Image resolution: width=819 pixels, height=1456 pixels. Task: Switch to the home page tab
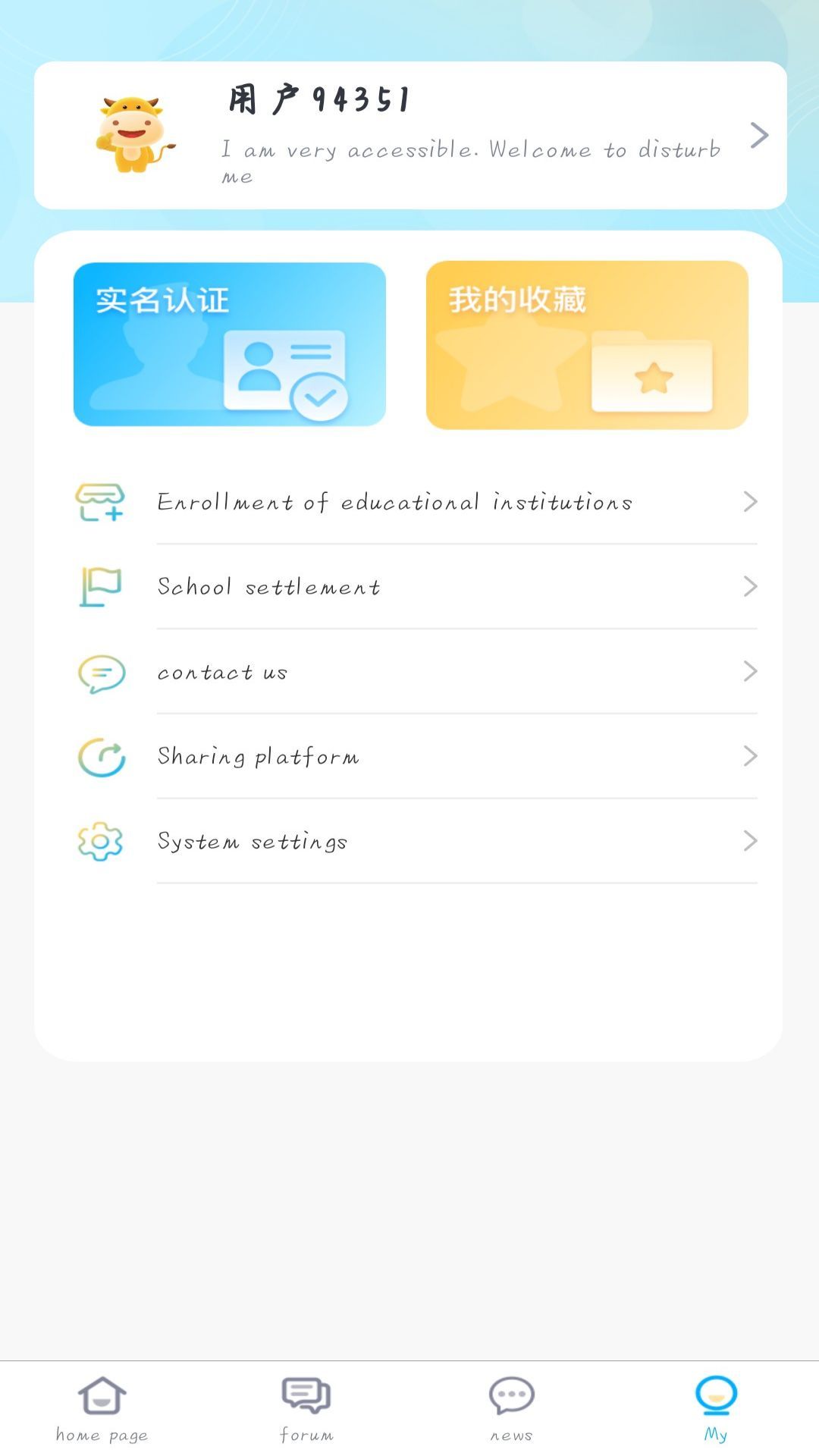coord(102,1409)
